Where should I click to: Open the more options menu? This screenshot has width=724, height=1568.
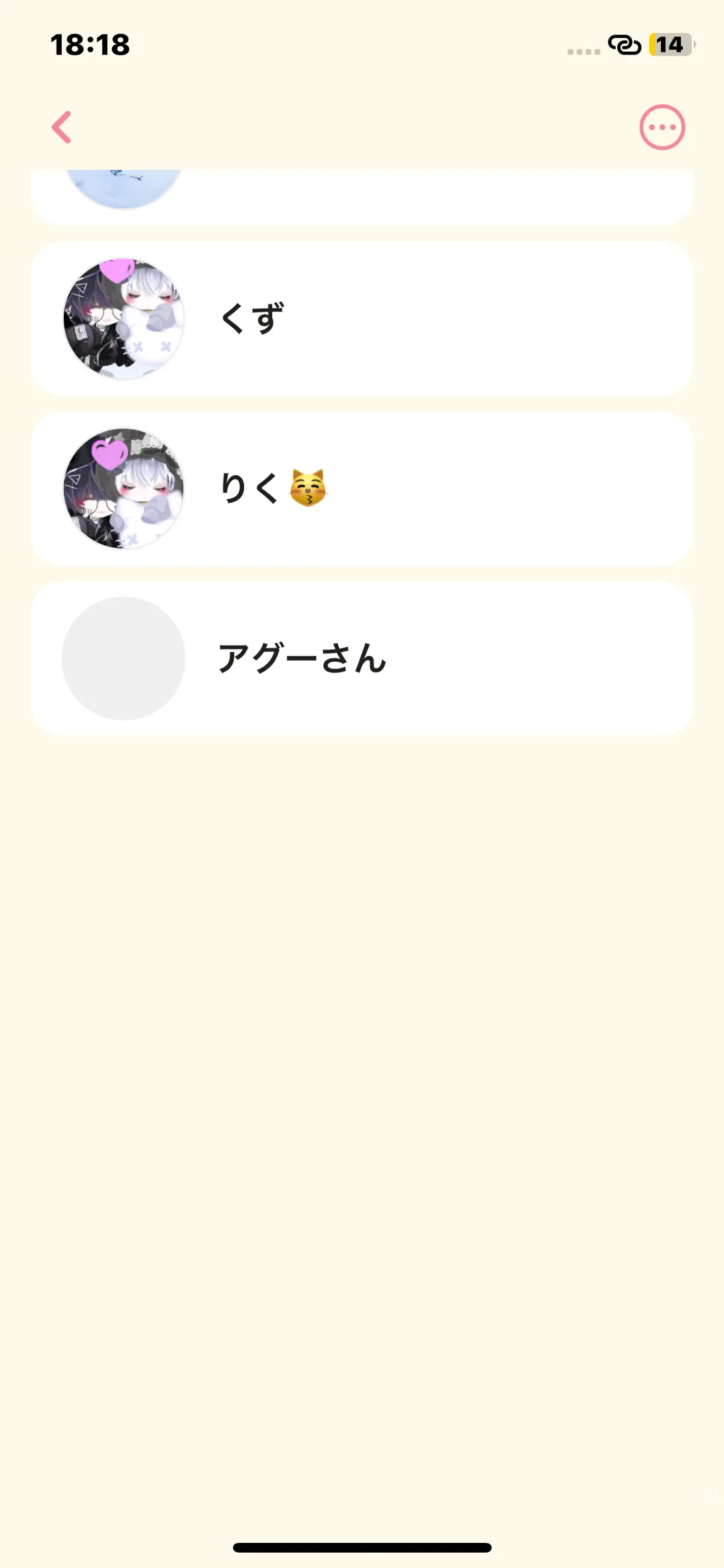click(x=662, y=127)
